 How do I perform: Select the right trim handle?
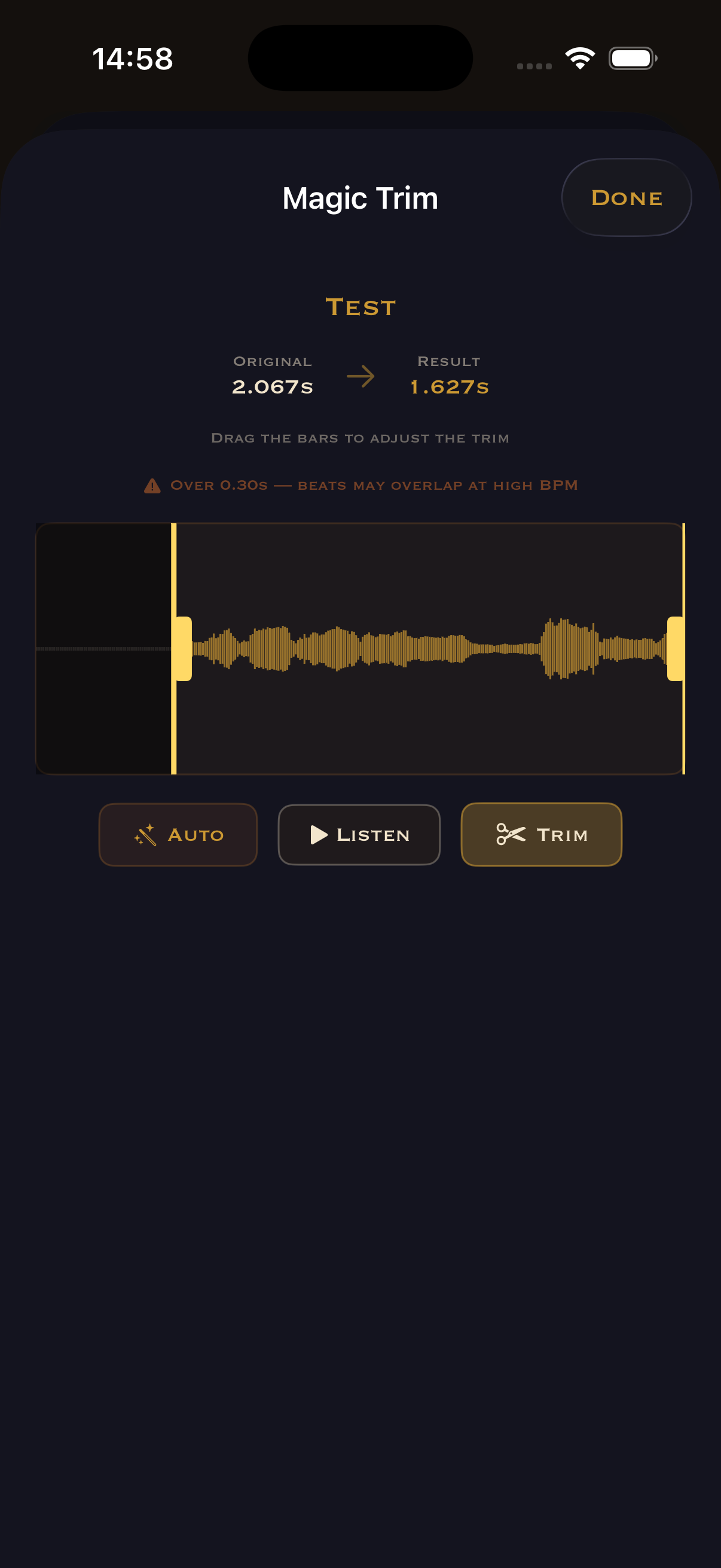click(x=676, y=648)
